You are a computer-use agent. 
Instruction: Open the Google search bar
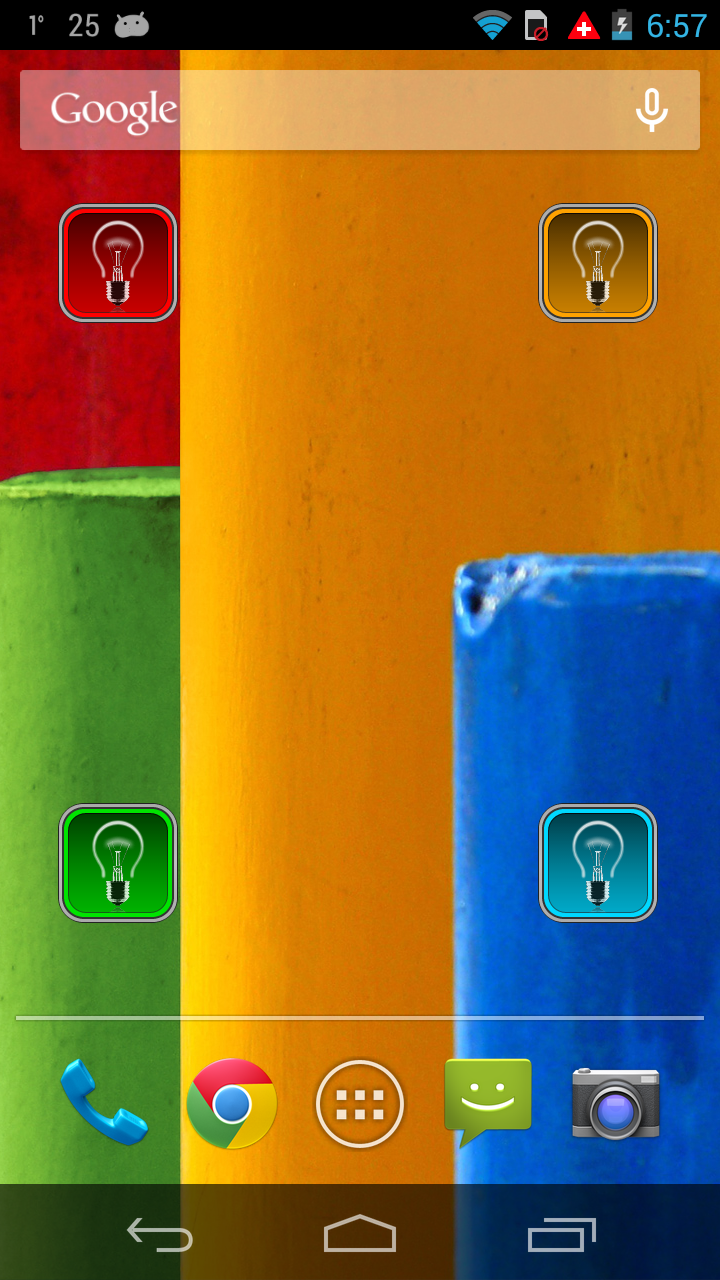click(x=320, y=110)
